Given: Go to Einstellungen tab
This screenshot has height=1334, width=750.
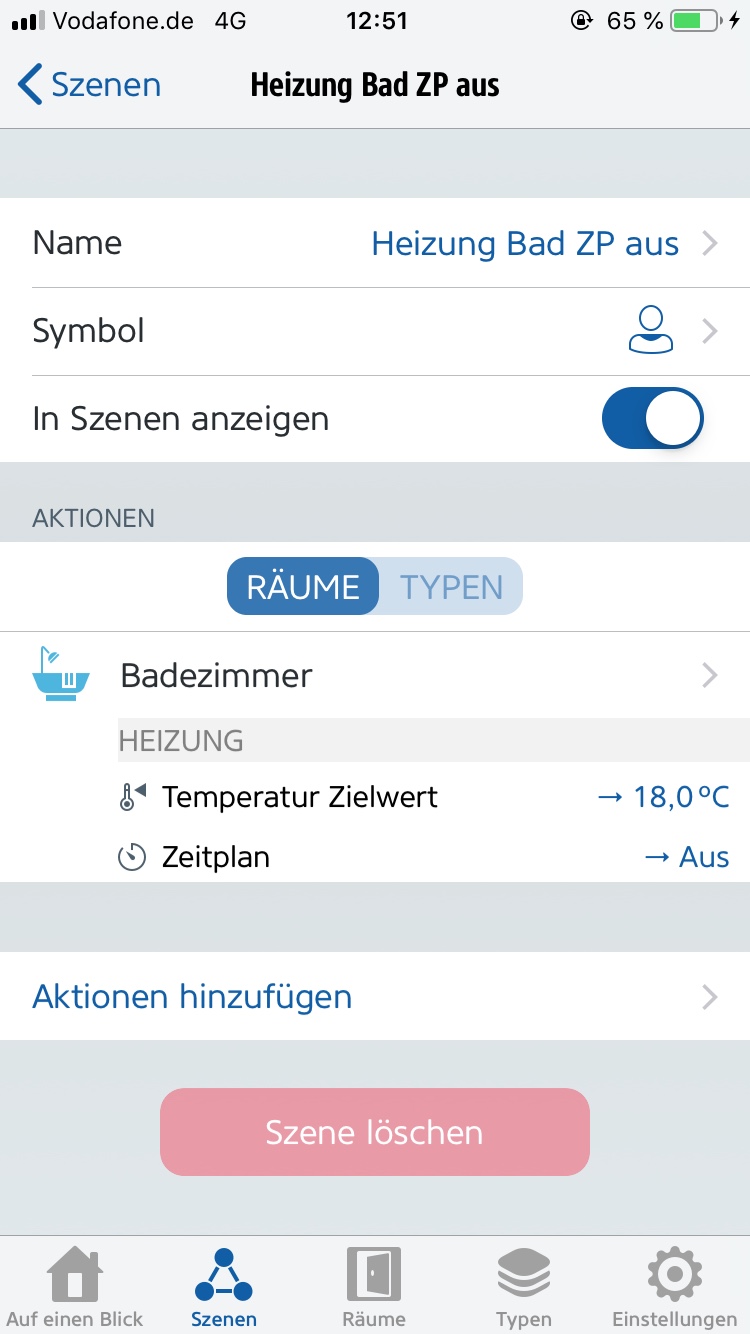Looking at the screenshot, I should tap(674, 1286).
